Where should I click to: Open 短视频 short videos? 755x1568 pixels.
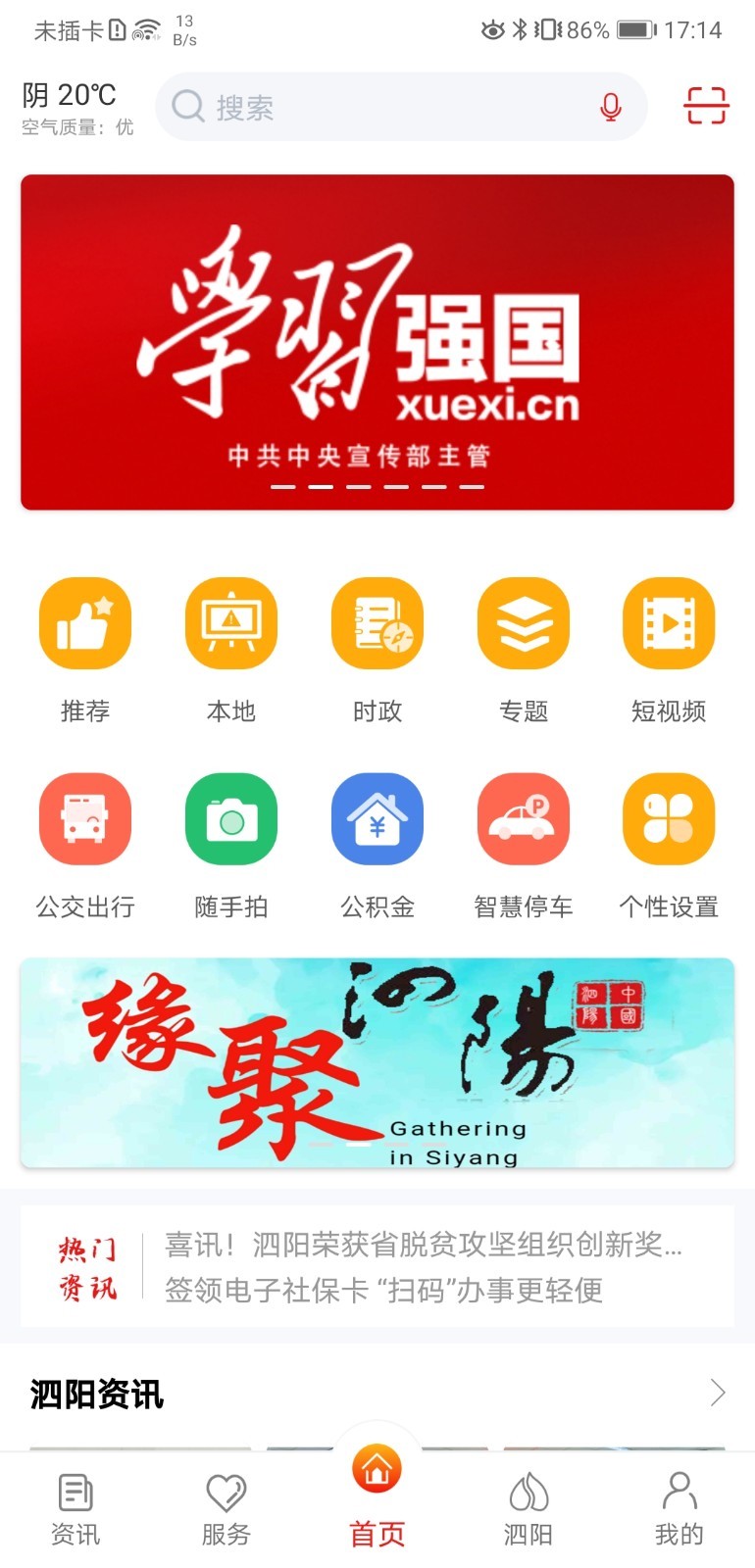tap(669, 647)
